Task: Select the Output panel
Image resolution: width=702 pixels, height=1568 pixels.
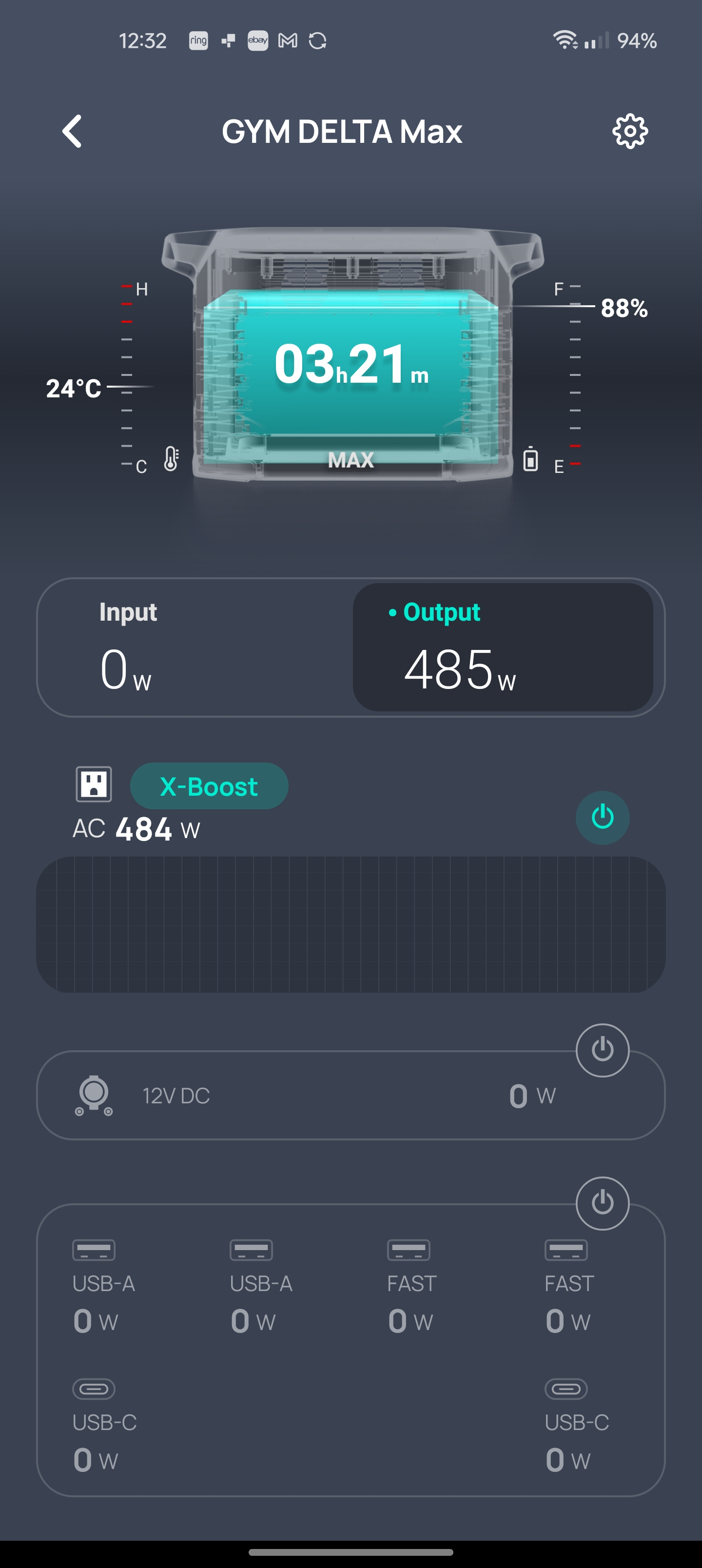Action: [x=503, y=647]
